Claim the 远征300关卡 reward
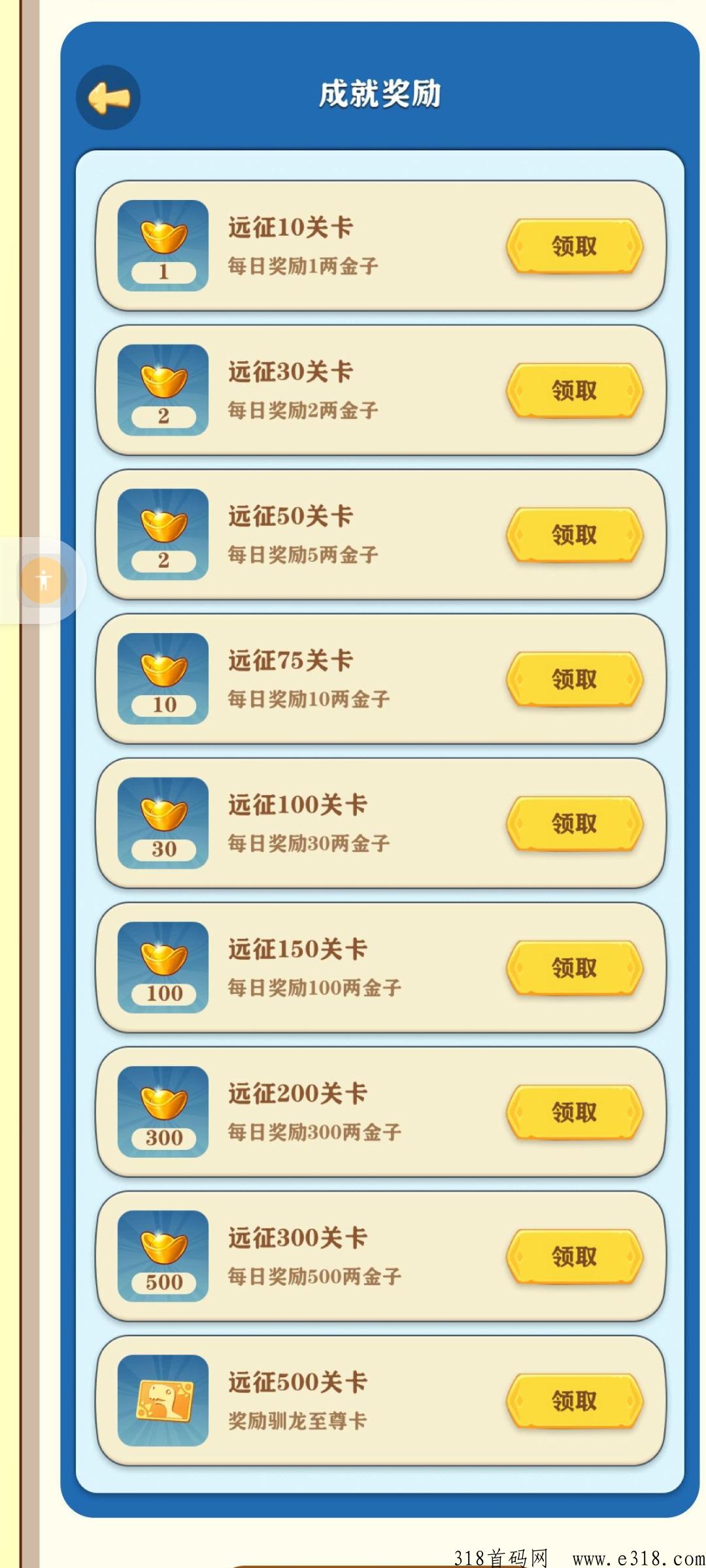 coord(575,1256)
